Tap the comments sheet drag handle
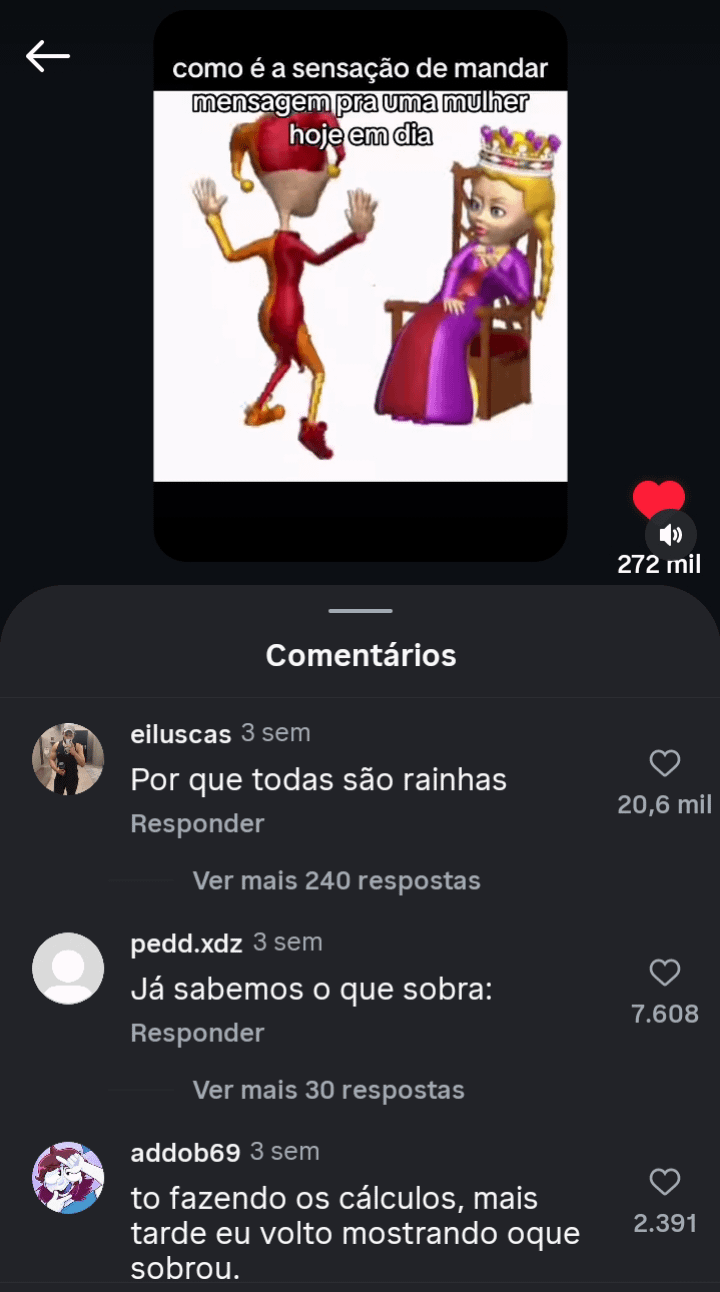This screenshot has width=720, height=1292. (x=360, y=610)
